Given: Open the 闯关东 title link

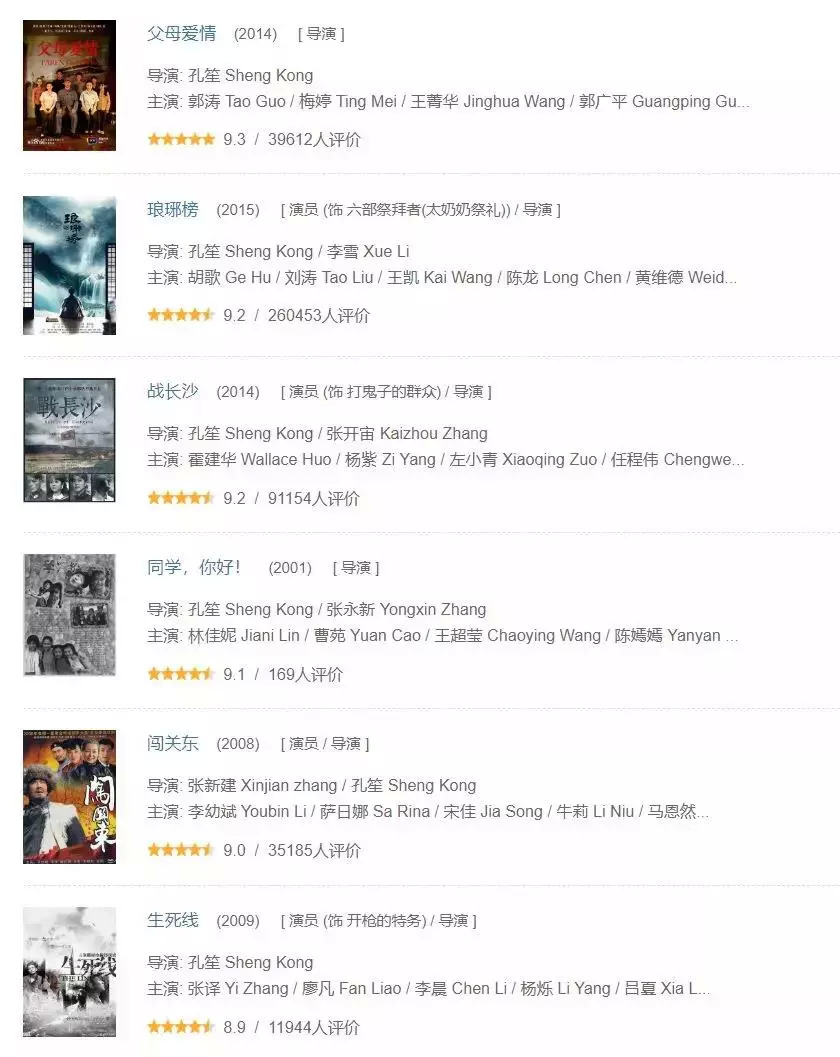Looking at the screenshot, I should tap(173, 743).
